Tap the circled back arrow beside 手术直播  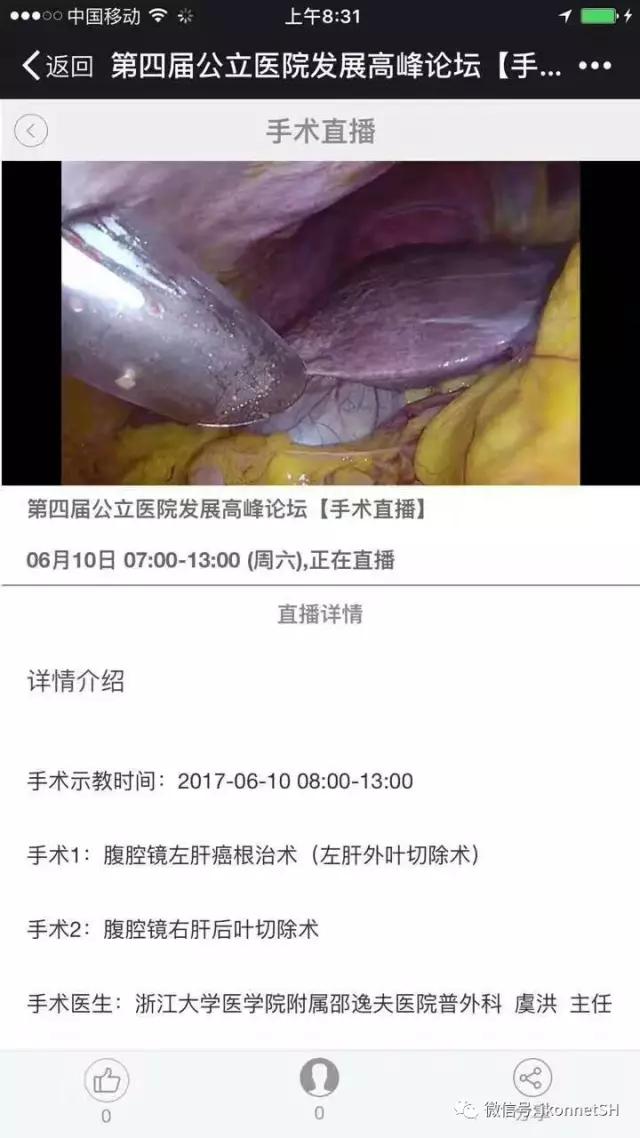31,131
